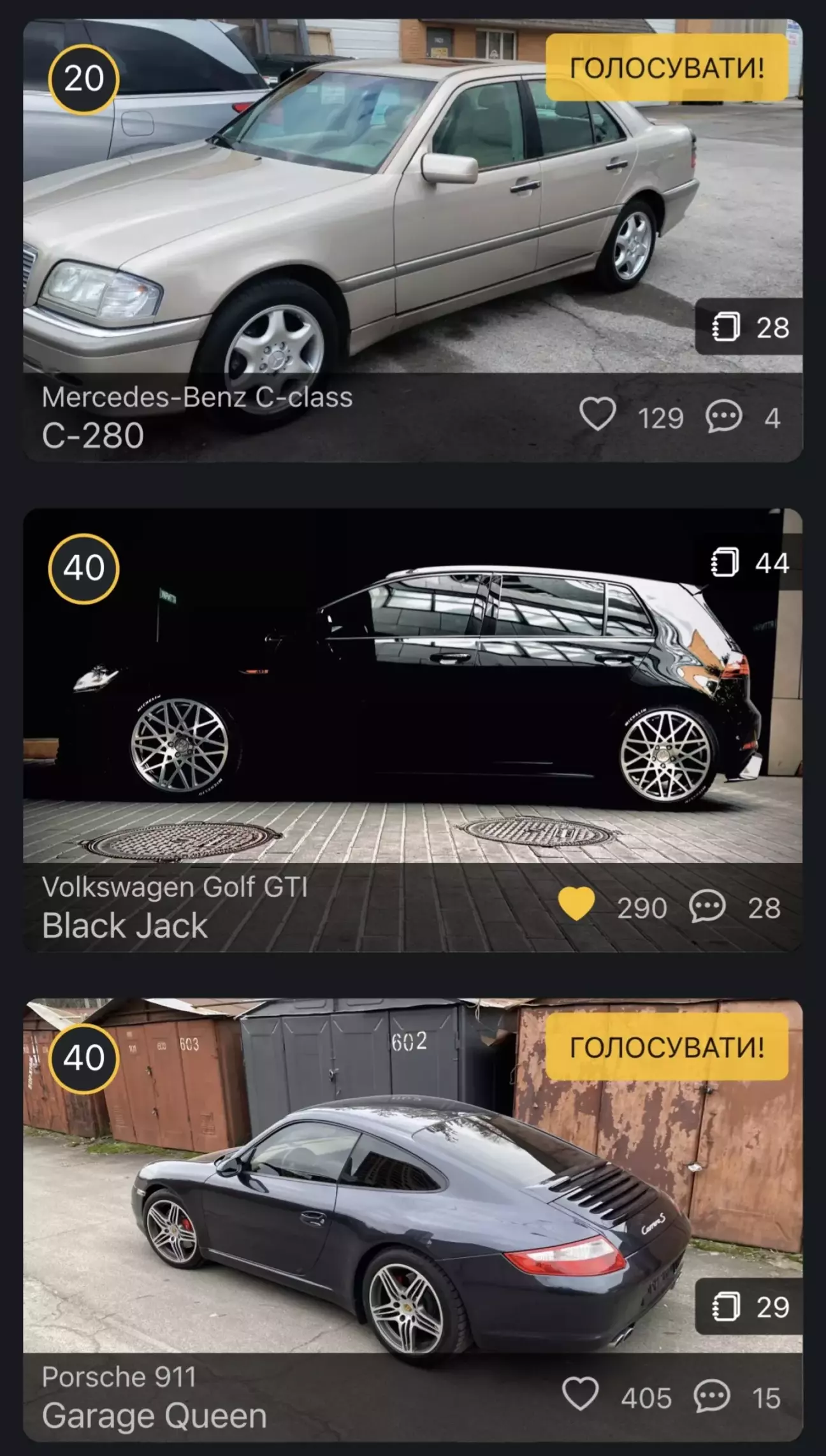Open the Volkswagen Golf GTI Black Jack card
826x1456 pixels.
click(x=382, y=701)
